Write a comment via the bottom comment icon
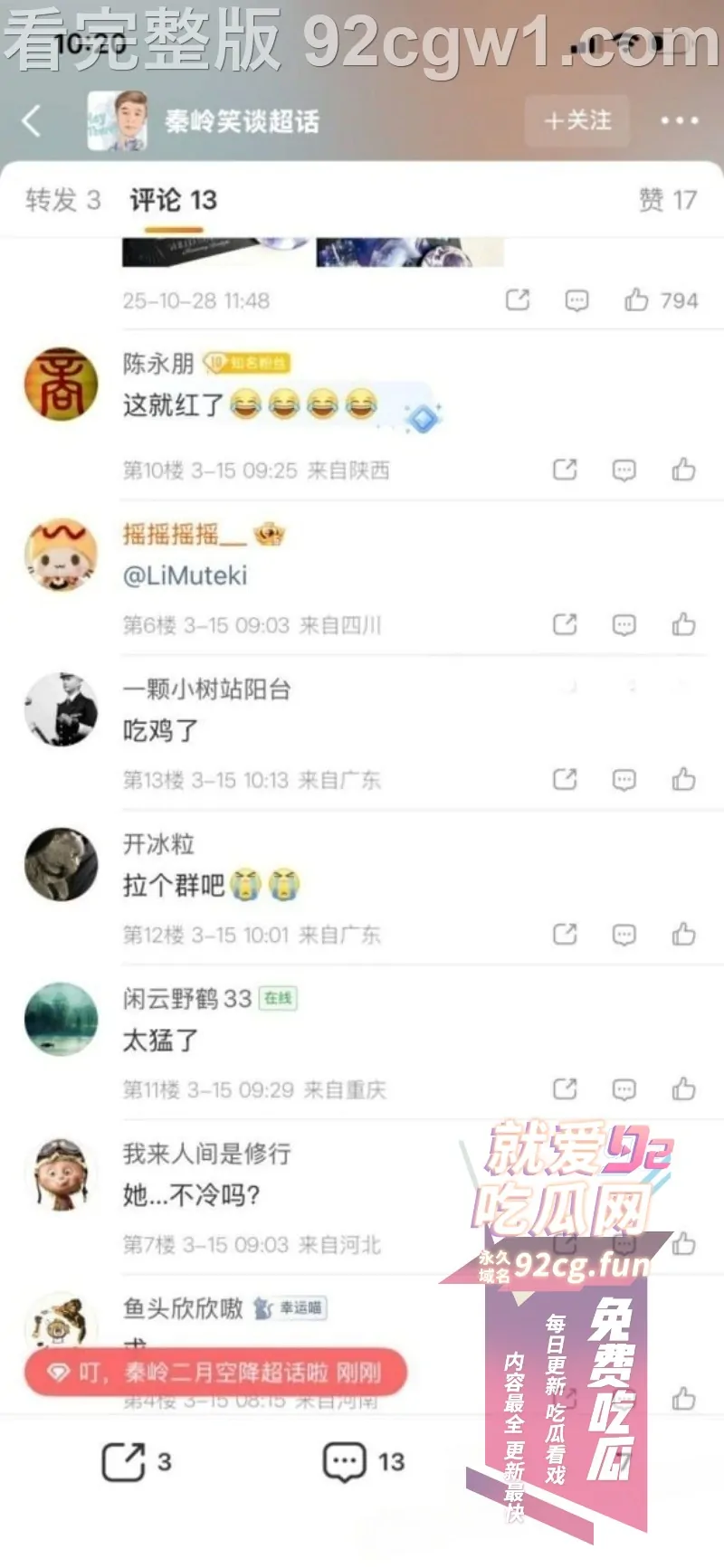 (345, 1461)
